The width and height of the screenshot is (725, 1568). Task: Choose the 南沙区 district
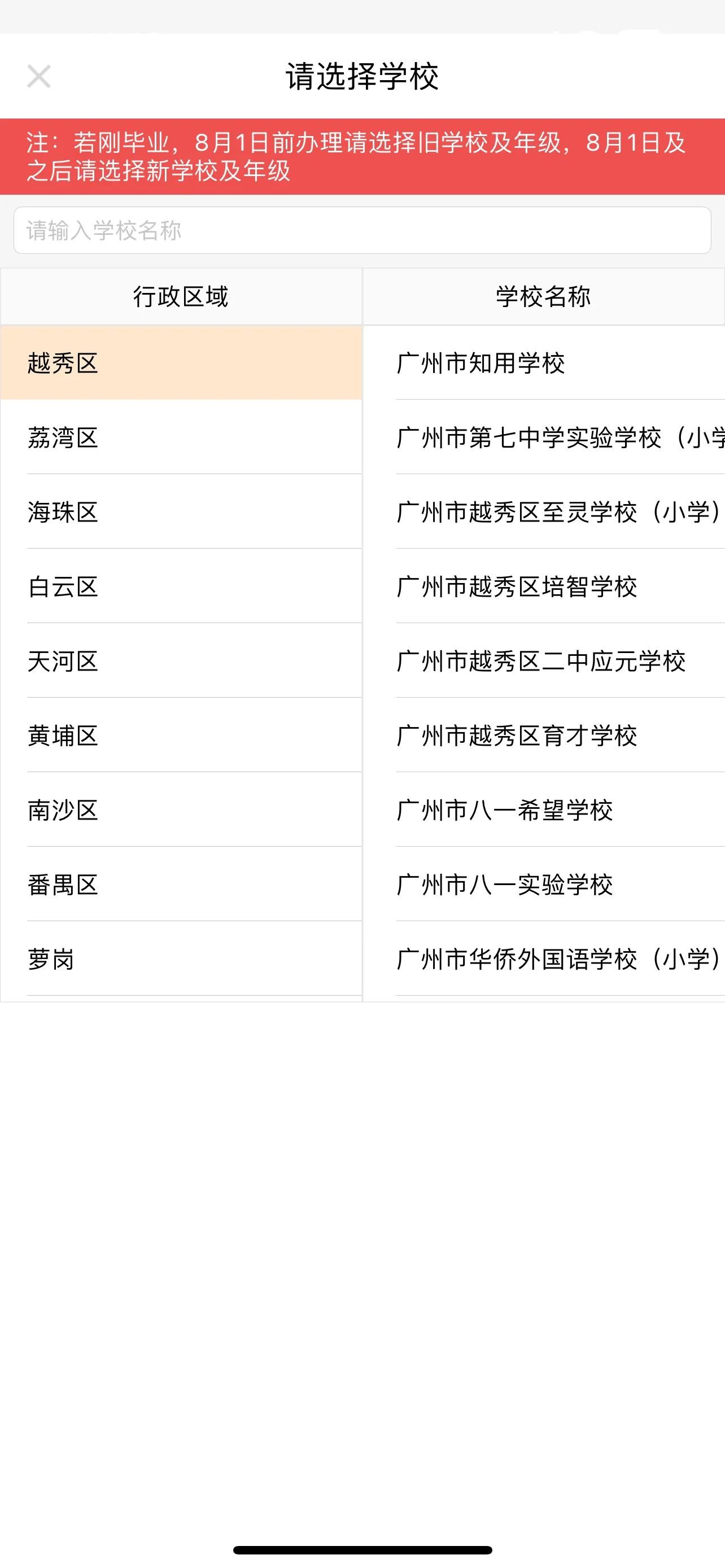click(181, 810)
